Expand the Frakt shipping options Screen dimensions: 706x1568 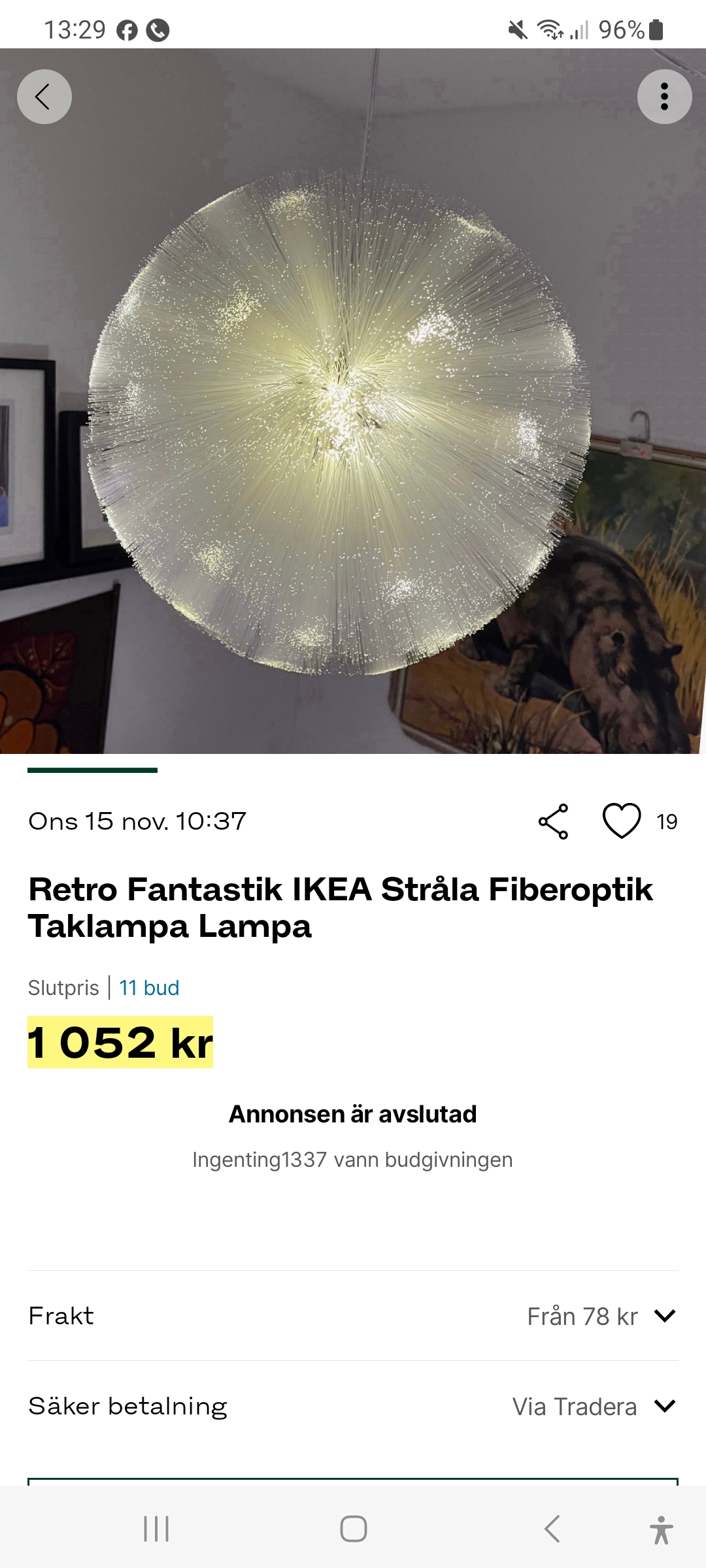[664, 1316]
